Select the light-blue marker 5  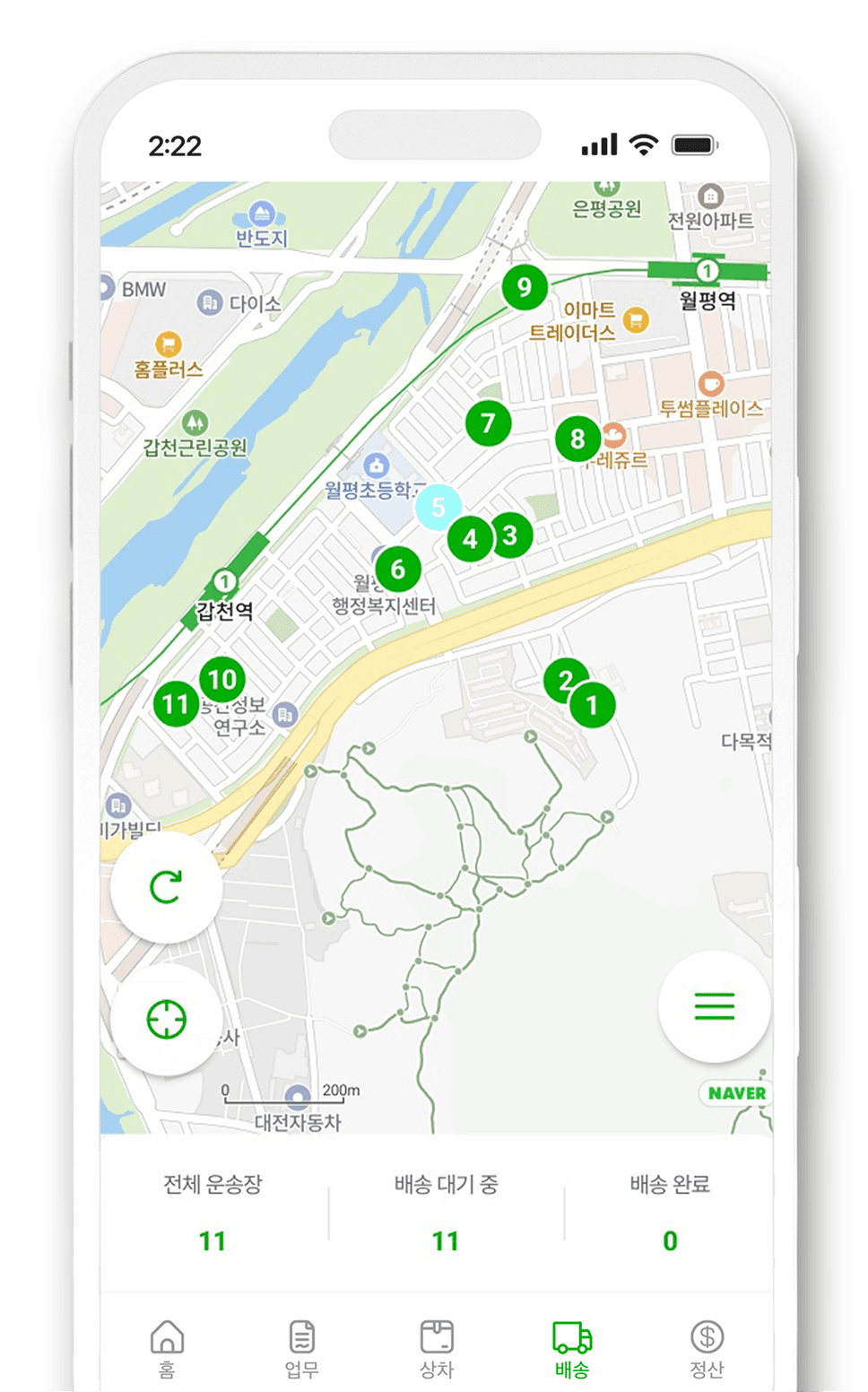coord(438,508)
